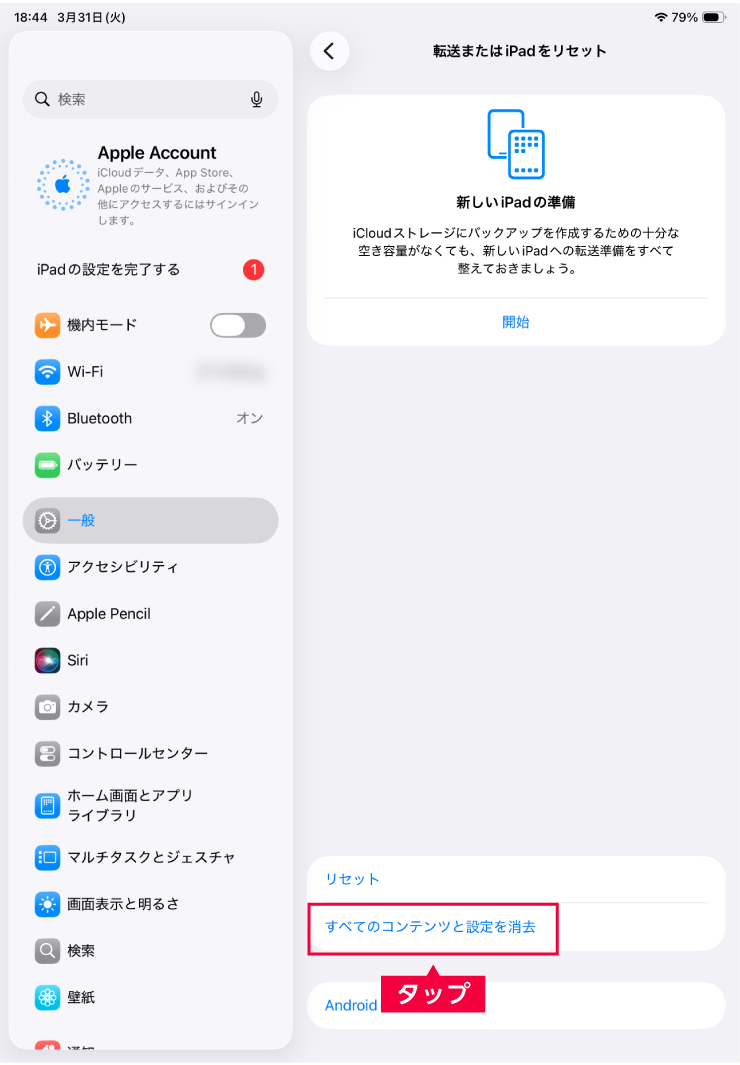Toggle 機内モード switch
This screenshot has height=1065, width=740.
pyautogui.click(x=238, y=325)
